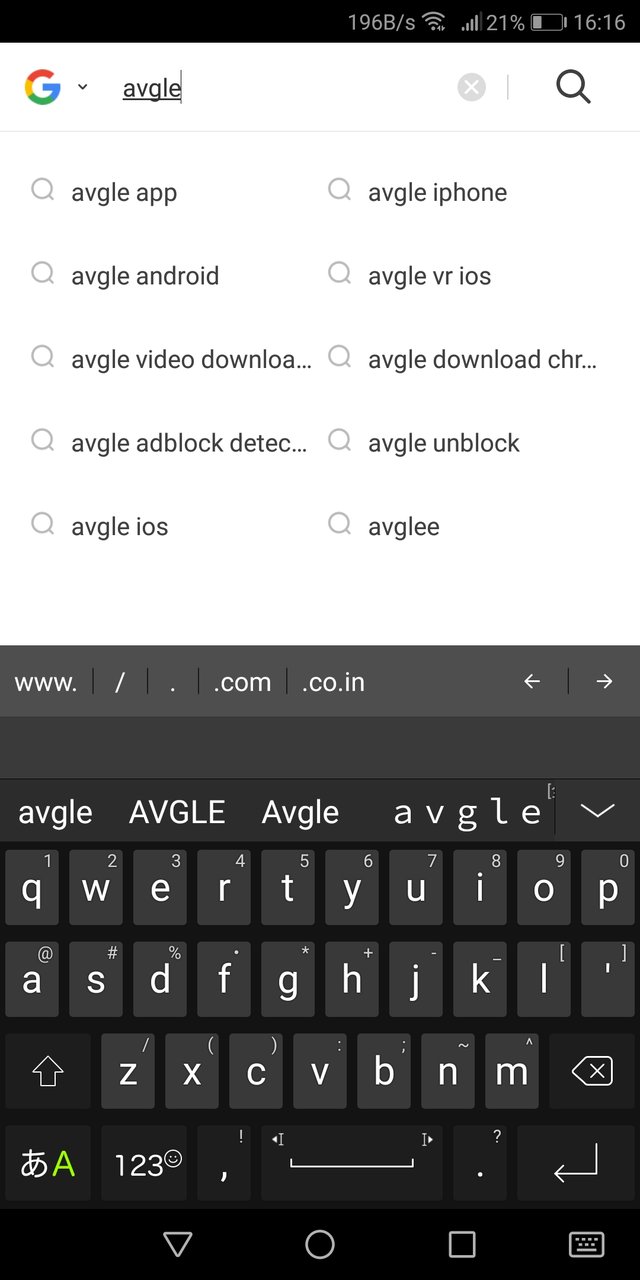Viewport: 640px width, 1280px height.
Task: Expand keyboard suggestions with chevron
Action: click(x=597, y=811)
